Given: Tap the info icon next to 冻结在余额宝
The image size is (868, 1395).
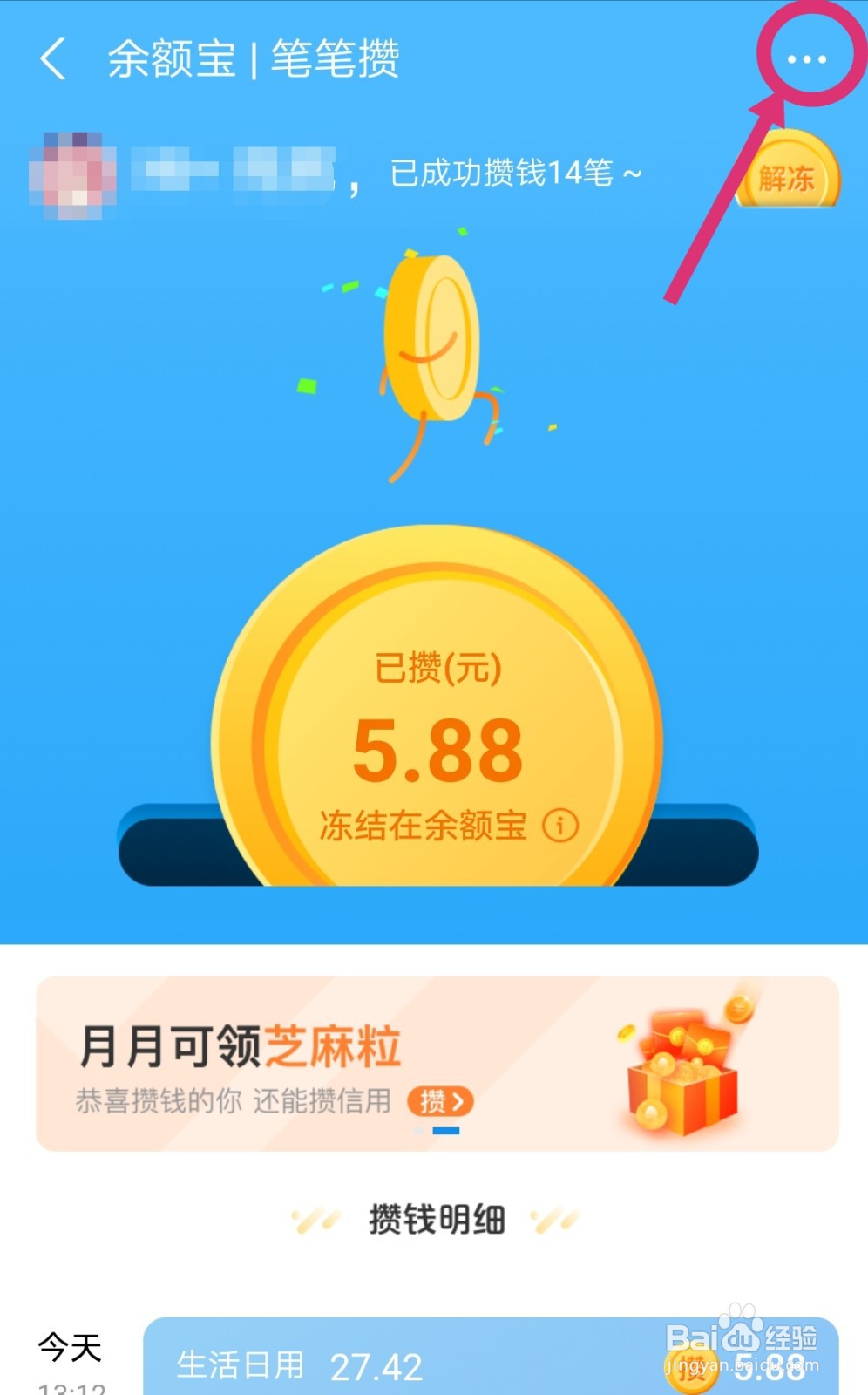Looking at the screenshot, I should pos(562,824).
